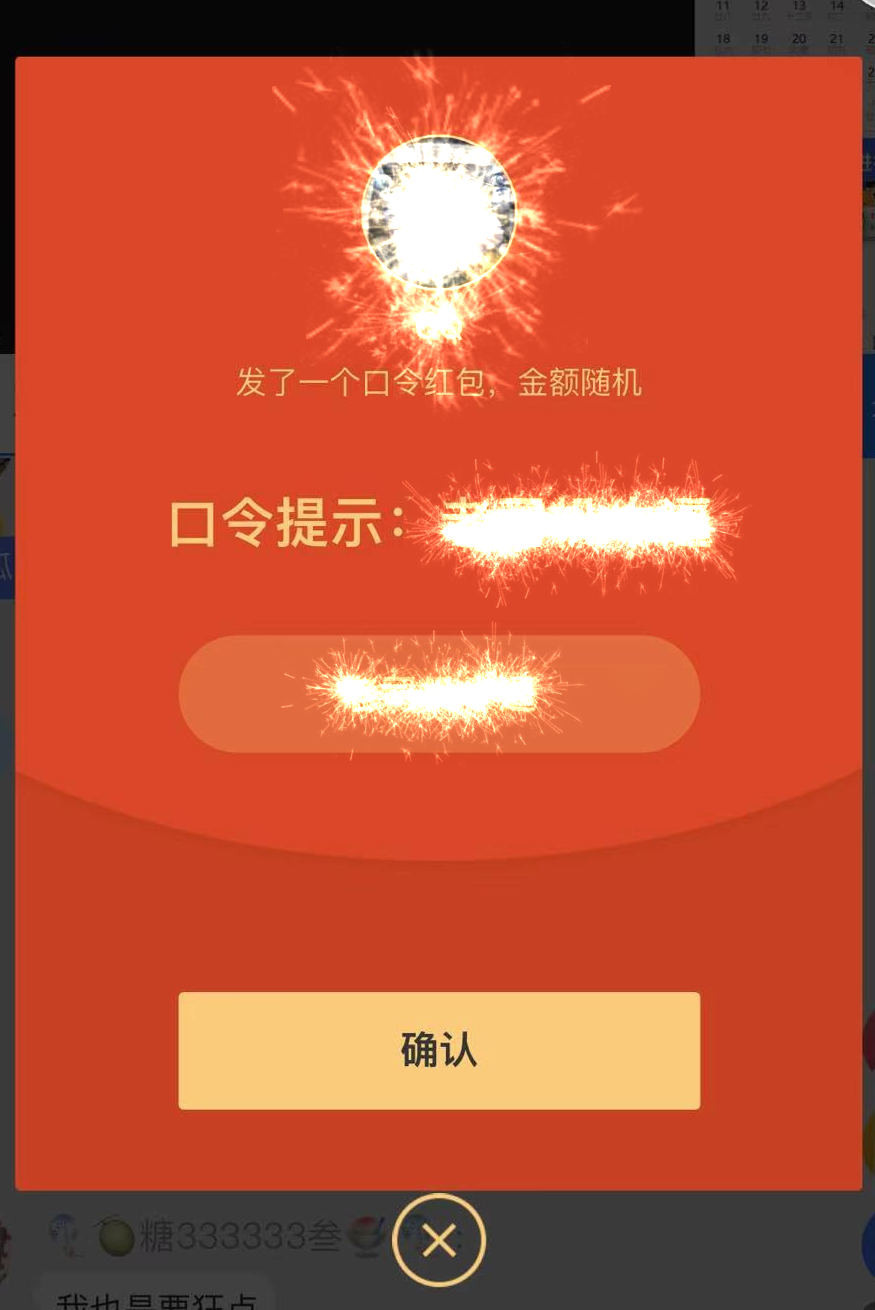Open the sender's round avatar
Viewport: 875px width, 1310px height.
439,212
